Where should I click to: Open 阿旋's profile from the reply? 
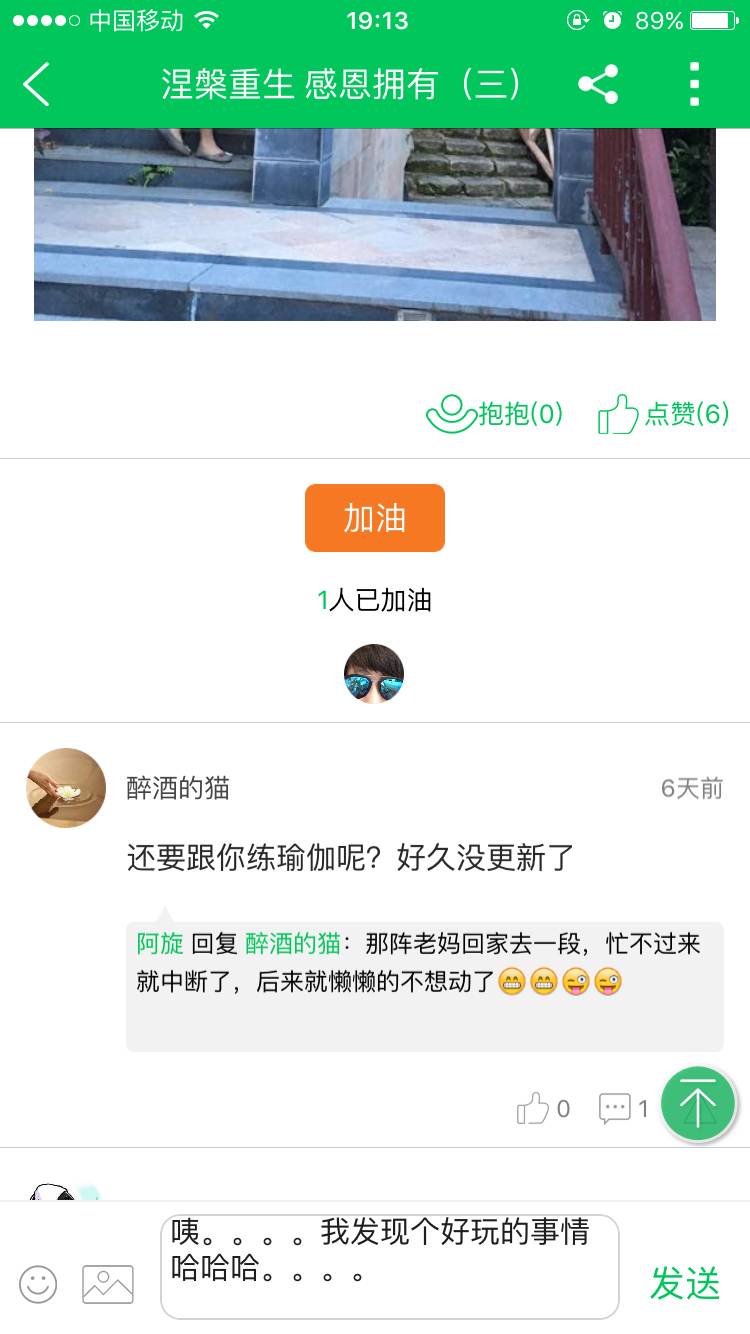coord(160,944)
